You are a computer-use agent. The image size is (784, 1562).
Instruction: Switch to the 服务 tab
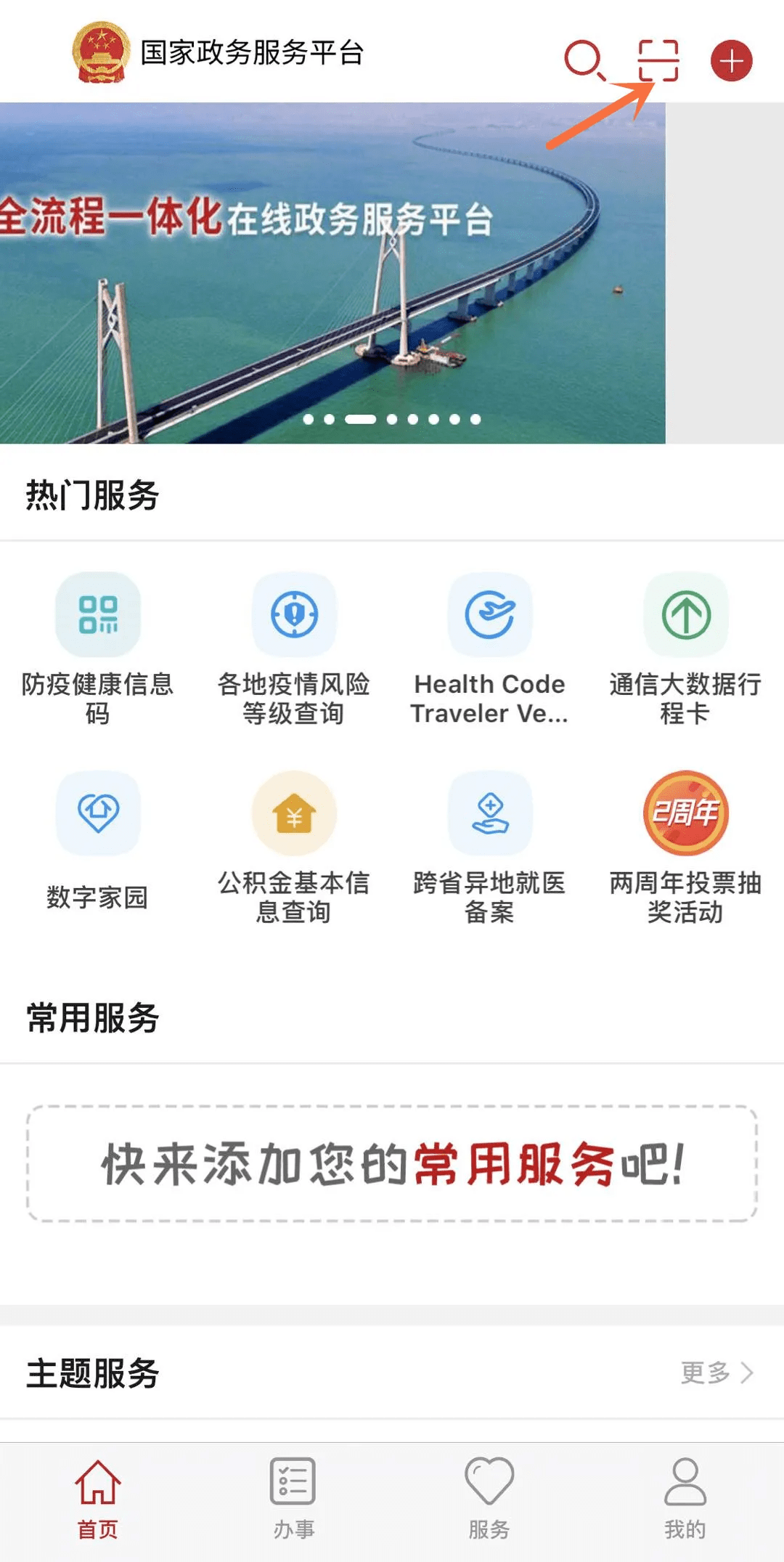point(490,1500)
